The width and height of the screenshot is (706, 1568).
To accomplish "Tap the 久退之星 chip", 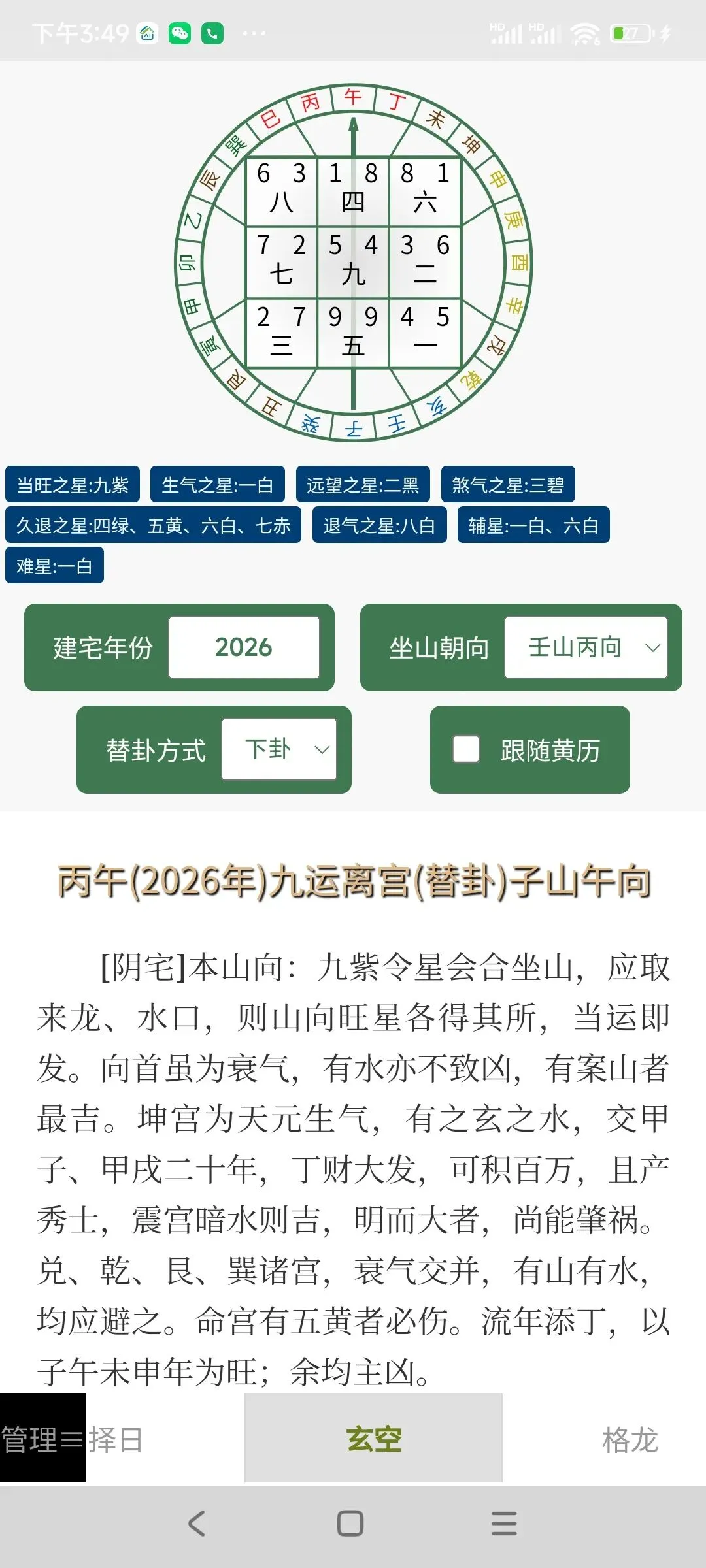I will 154,525.
